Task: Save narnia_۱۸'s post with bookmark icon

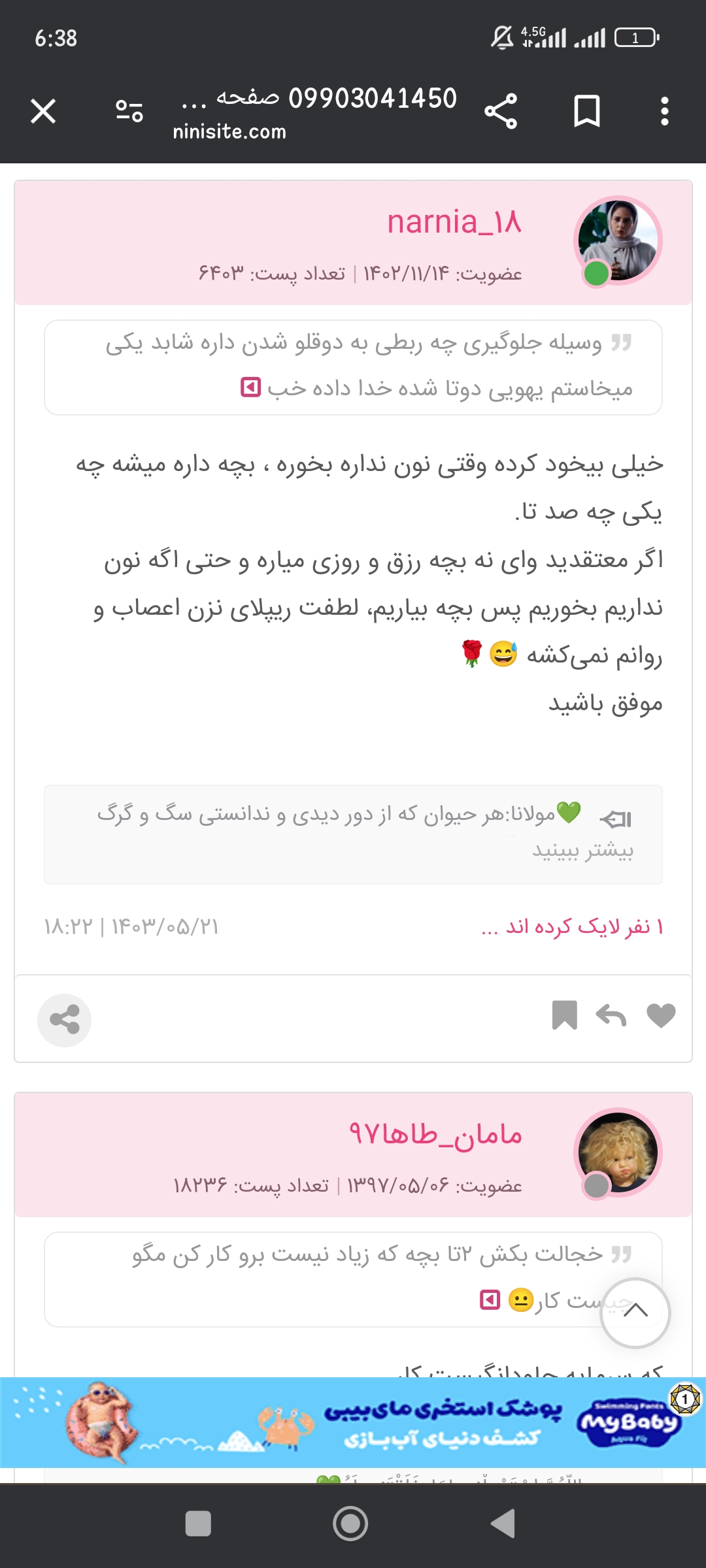Action: click(564, 1016)
